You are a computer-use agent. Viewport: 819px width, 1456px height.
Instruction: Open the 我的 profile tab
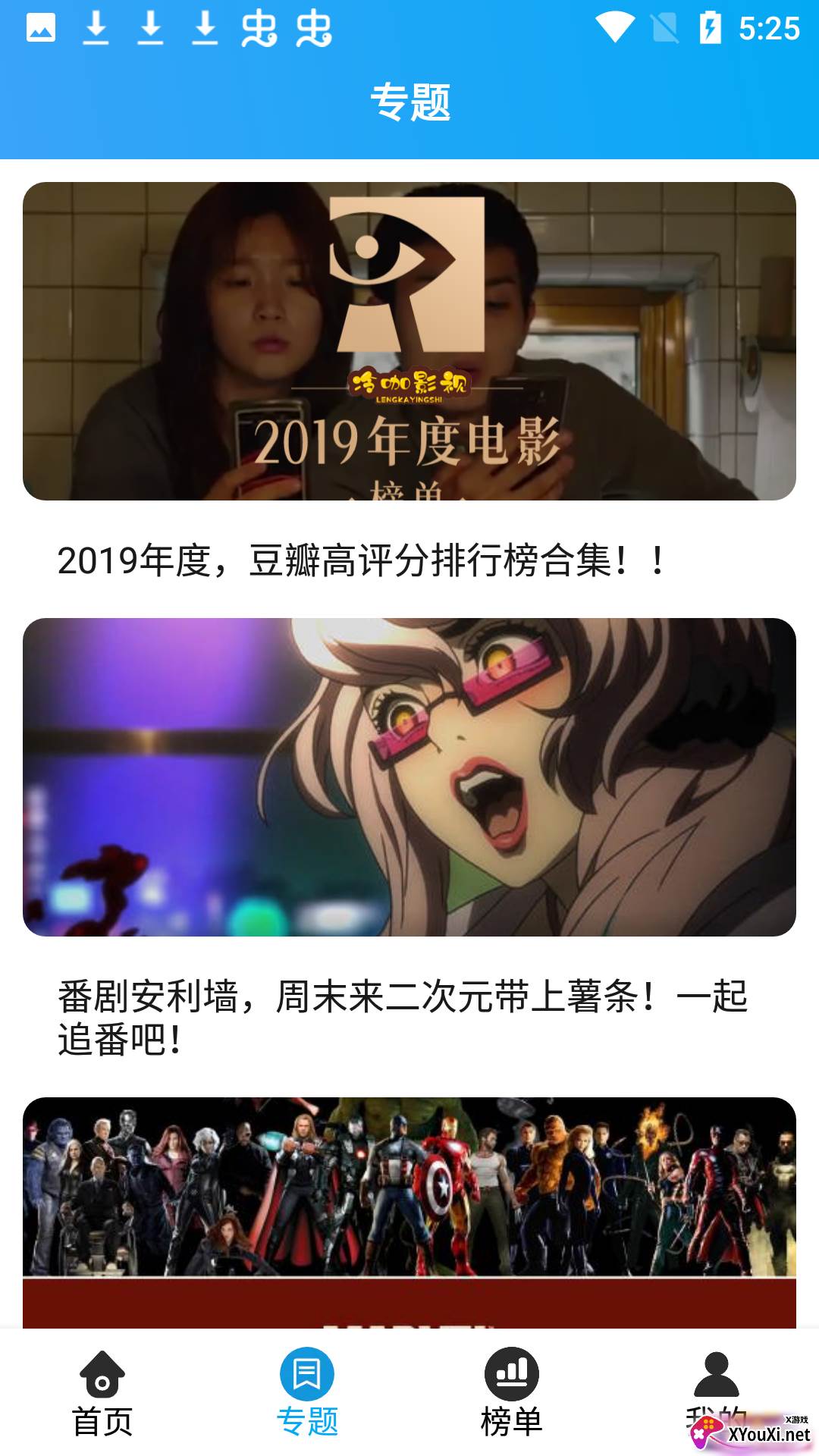716,1388
